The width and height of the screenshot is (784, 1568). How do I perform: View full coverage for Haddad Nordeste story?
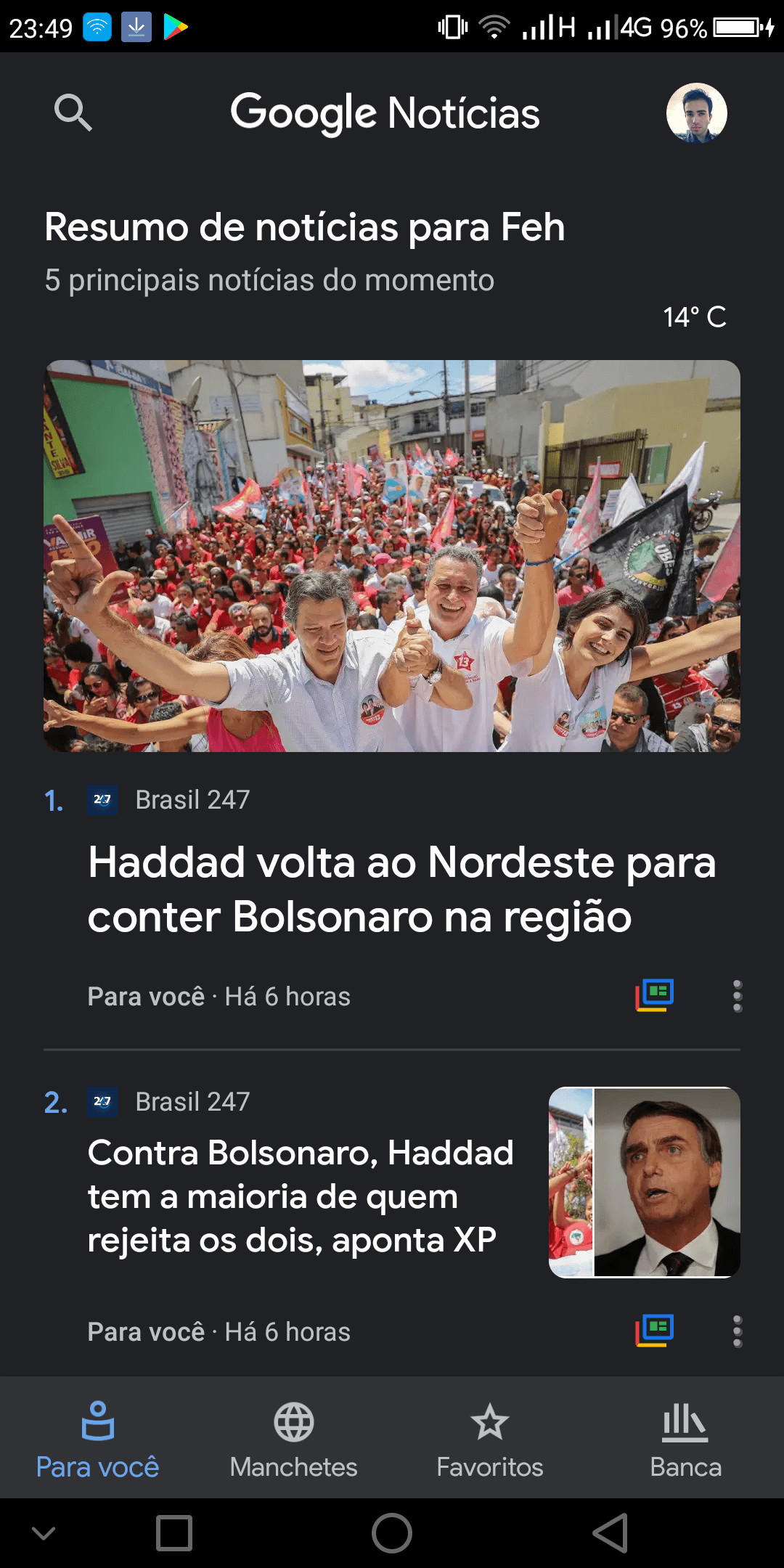(655, 995)
